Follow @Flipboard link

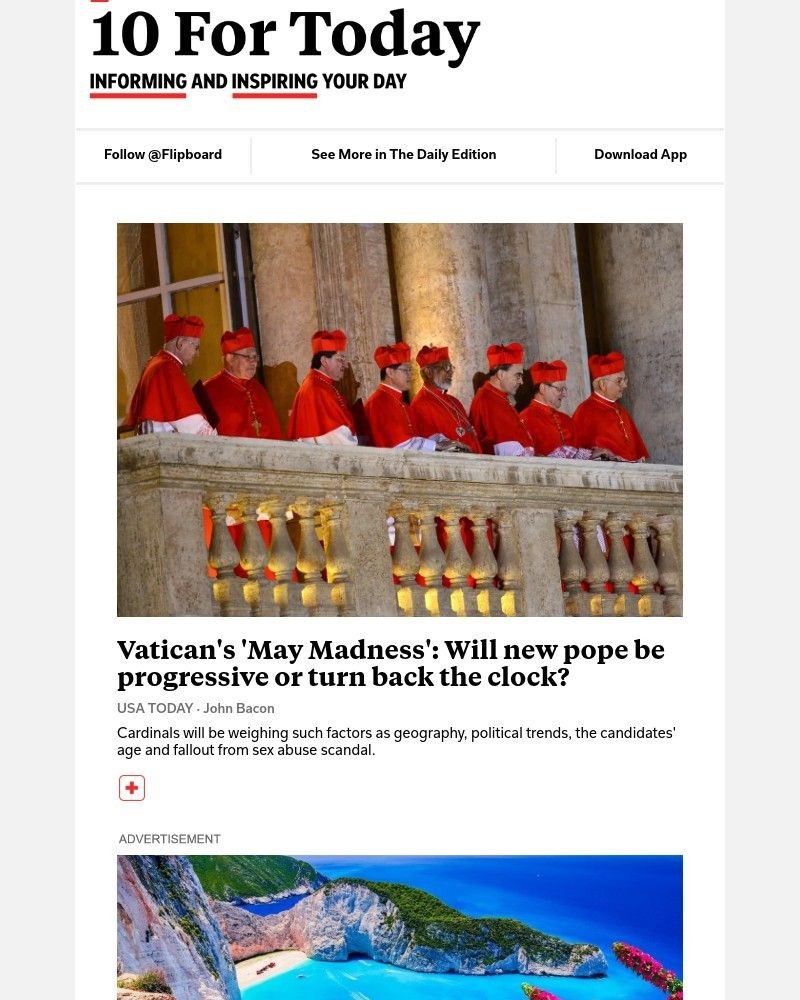[163, 154]
